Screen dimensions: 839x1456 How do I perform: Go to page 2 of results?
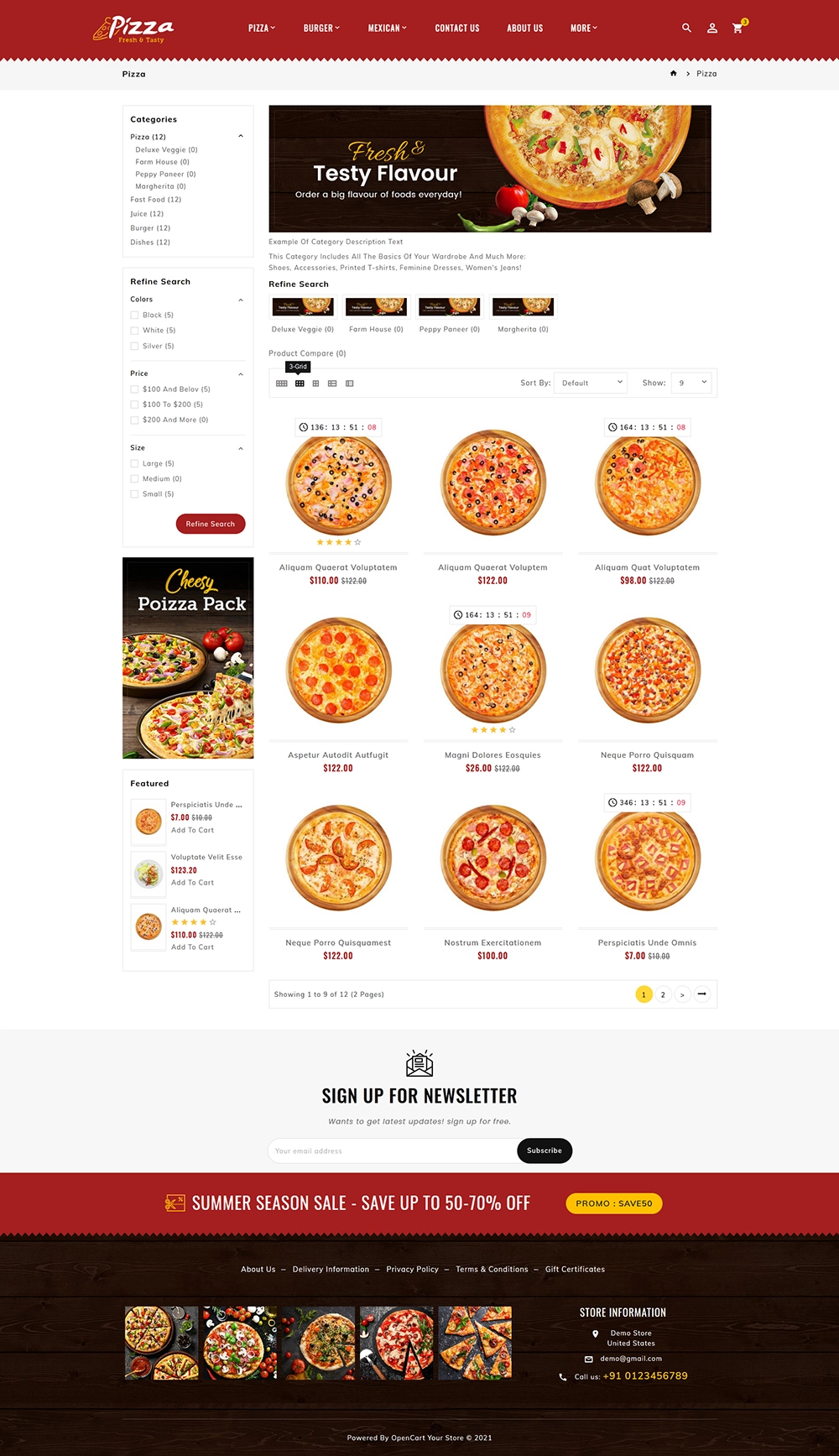[x=663, y=994]
